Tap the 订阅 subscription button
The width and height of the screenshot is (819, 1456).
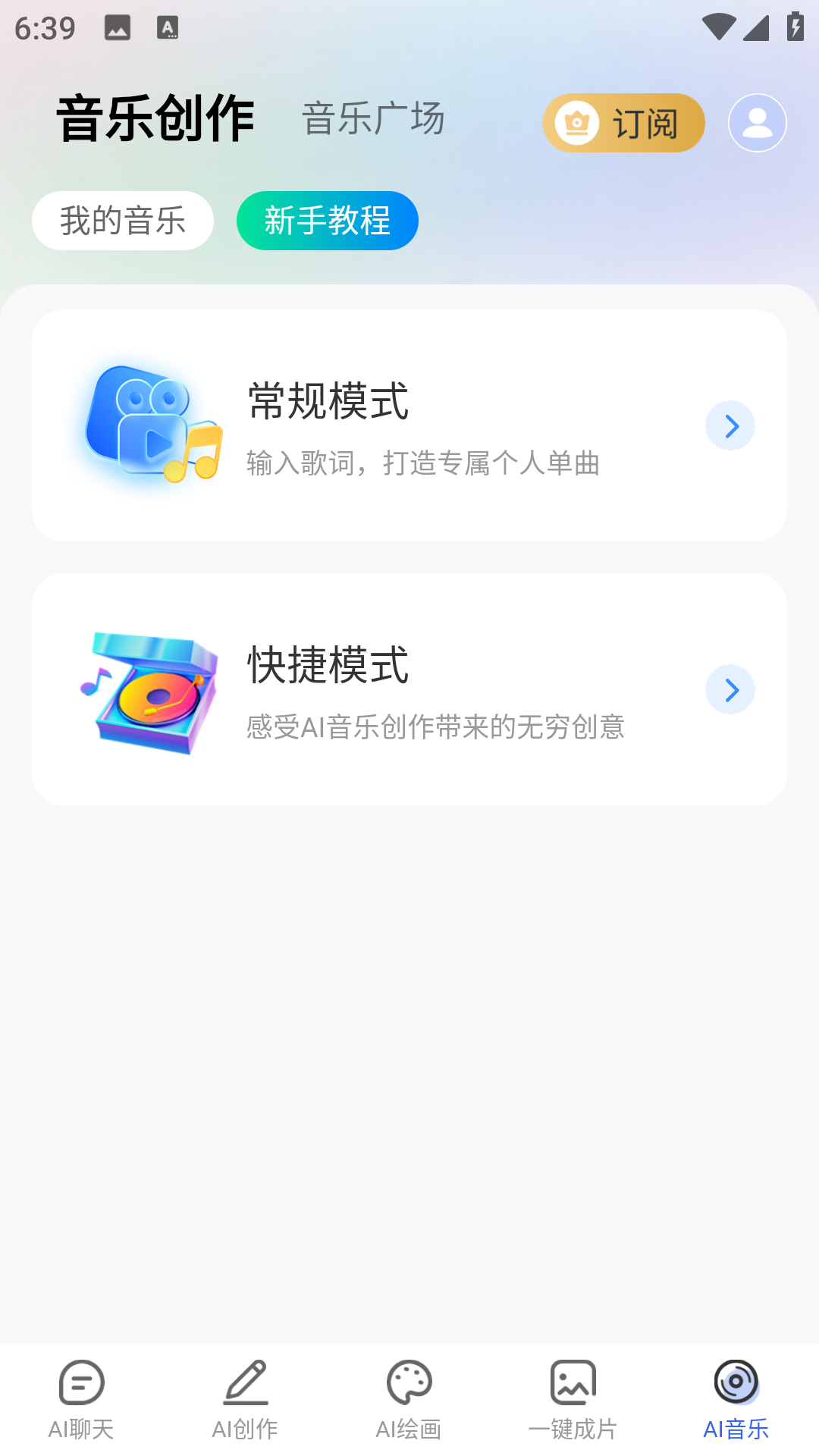623,123
